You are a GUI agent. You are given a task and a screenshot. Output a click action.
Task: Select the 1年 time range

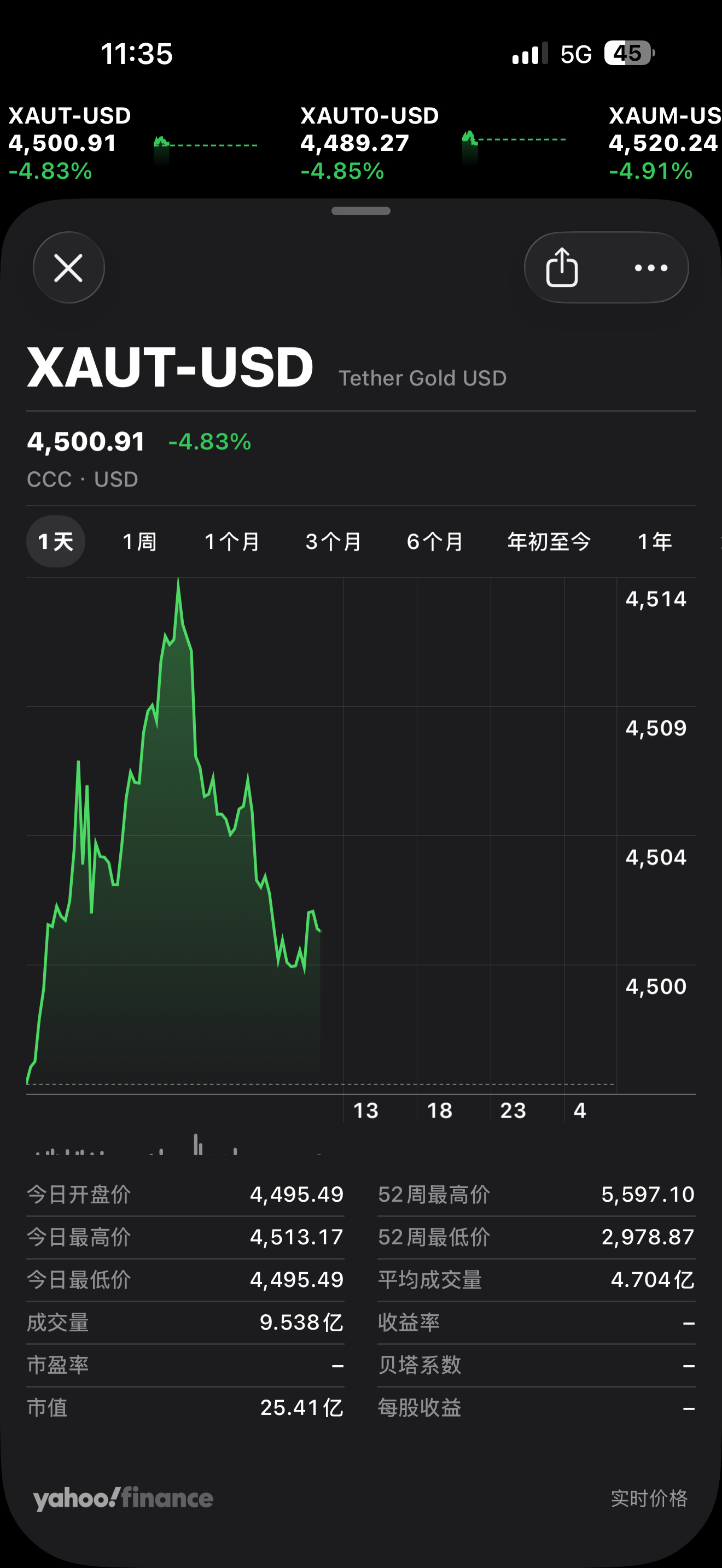(x=654, y=542)
